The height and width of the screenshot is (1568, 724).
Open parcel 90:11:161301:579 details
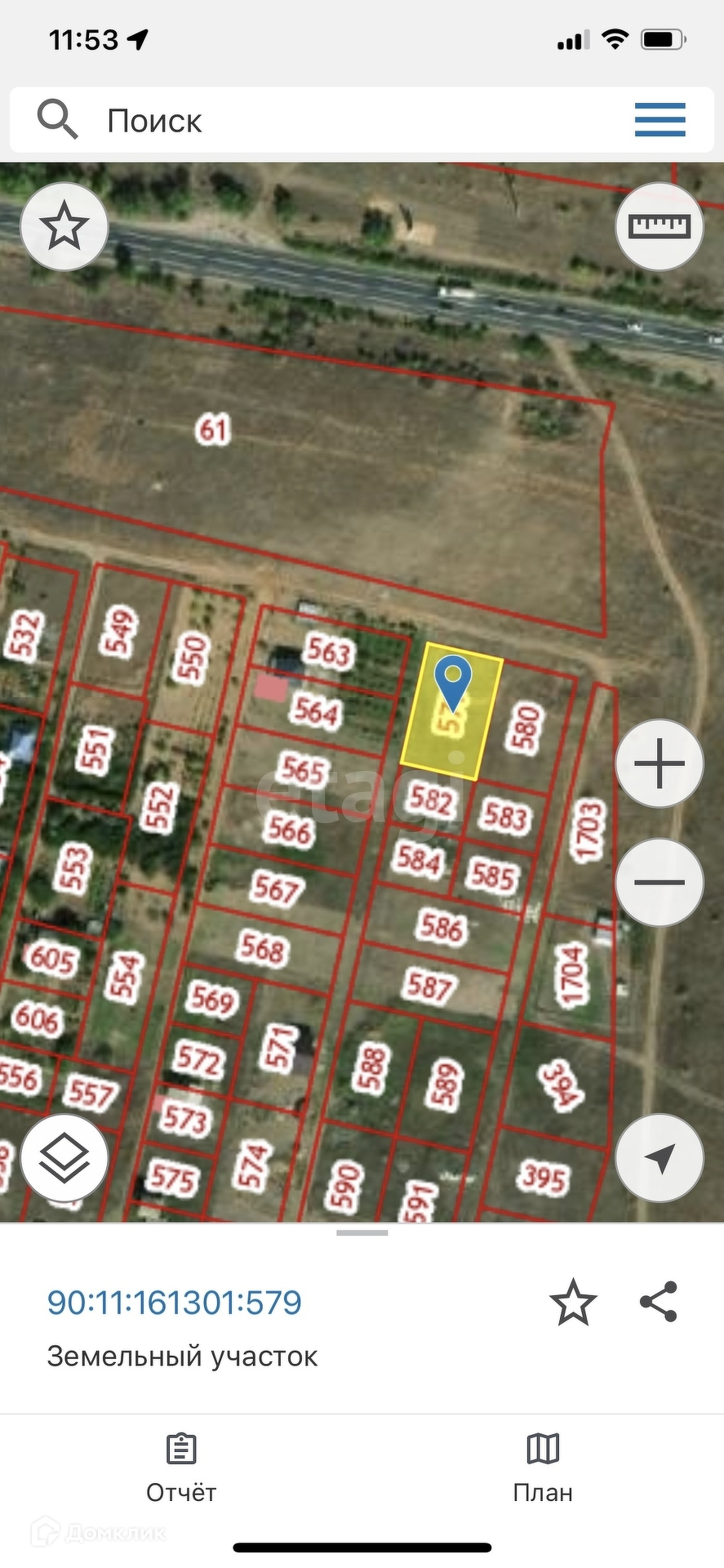click(x=175, y=1303)
